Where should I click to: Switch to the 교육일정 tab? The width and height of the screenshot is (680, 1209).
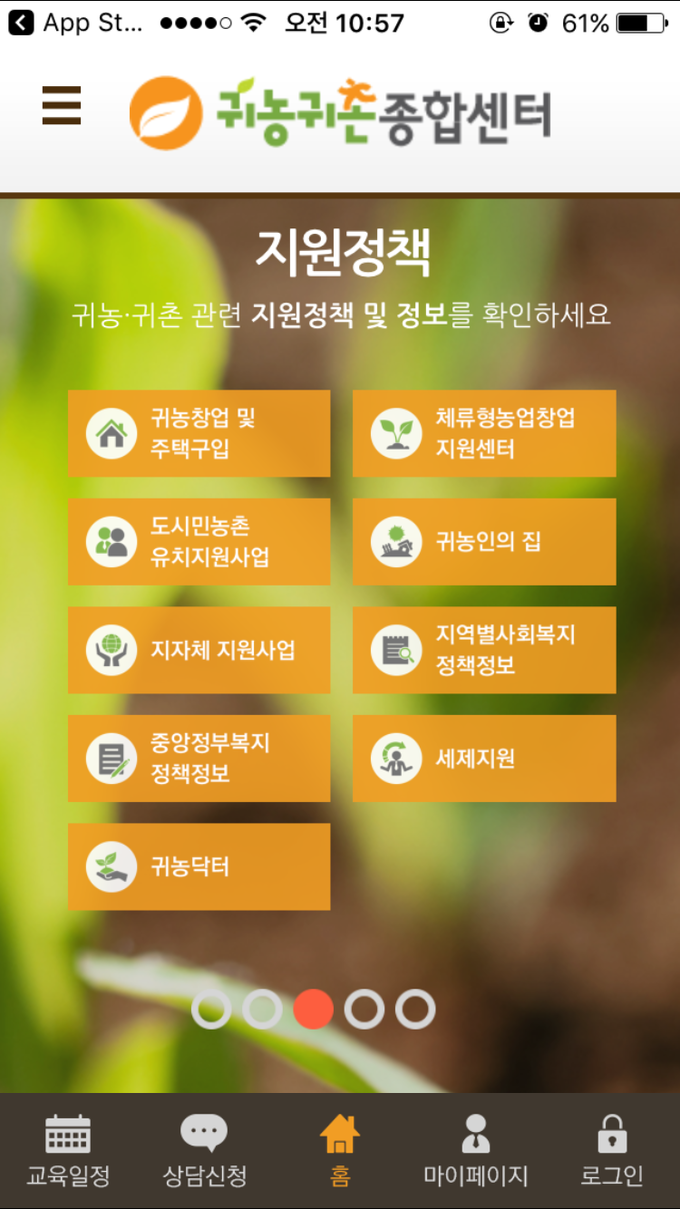pyautogui.click(x=68, y=1152)
